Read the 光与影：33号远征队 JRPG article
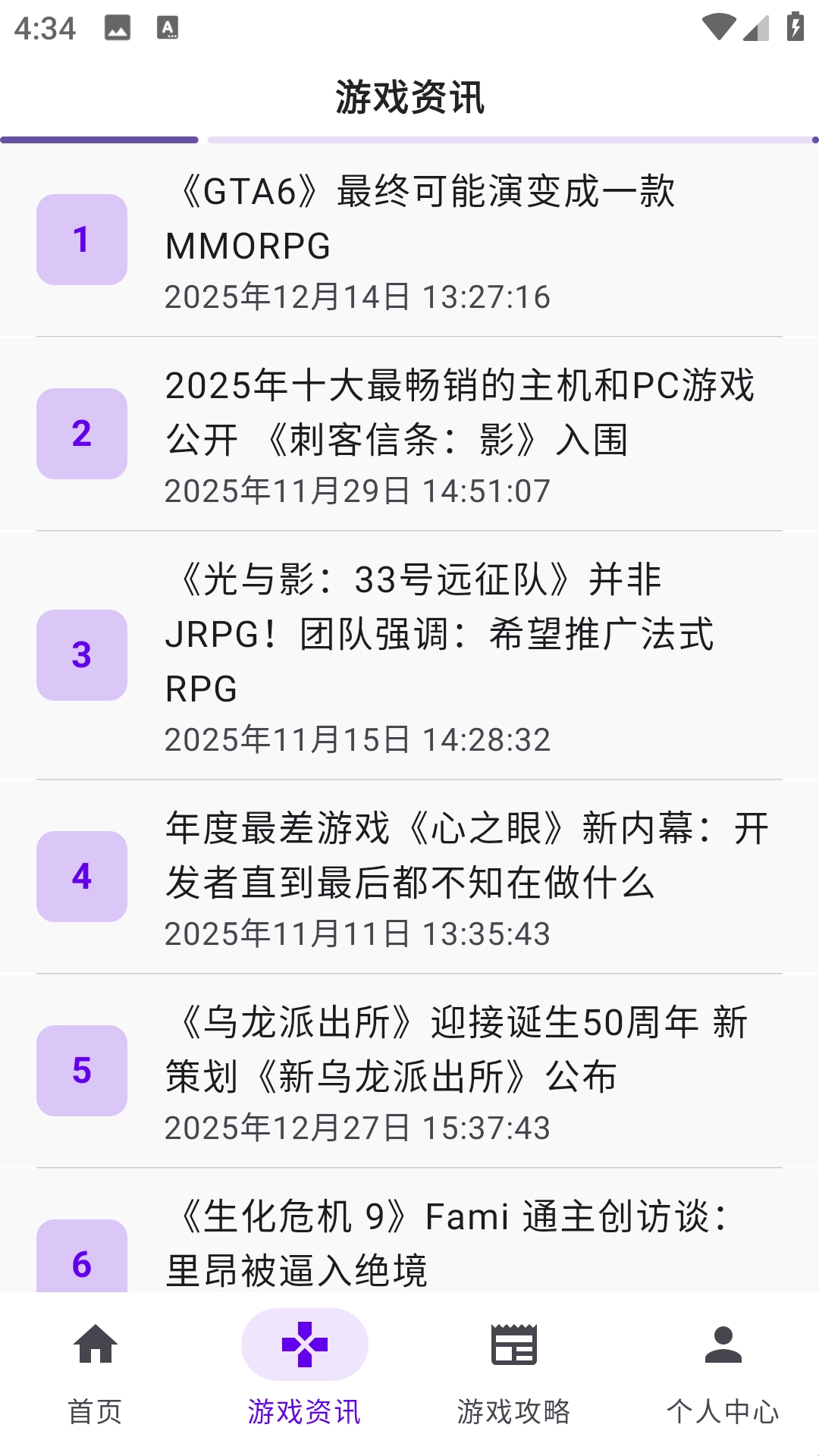The image size is (819, 1456). click(440, 634)
